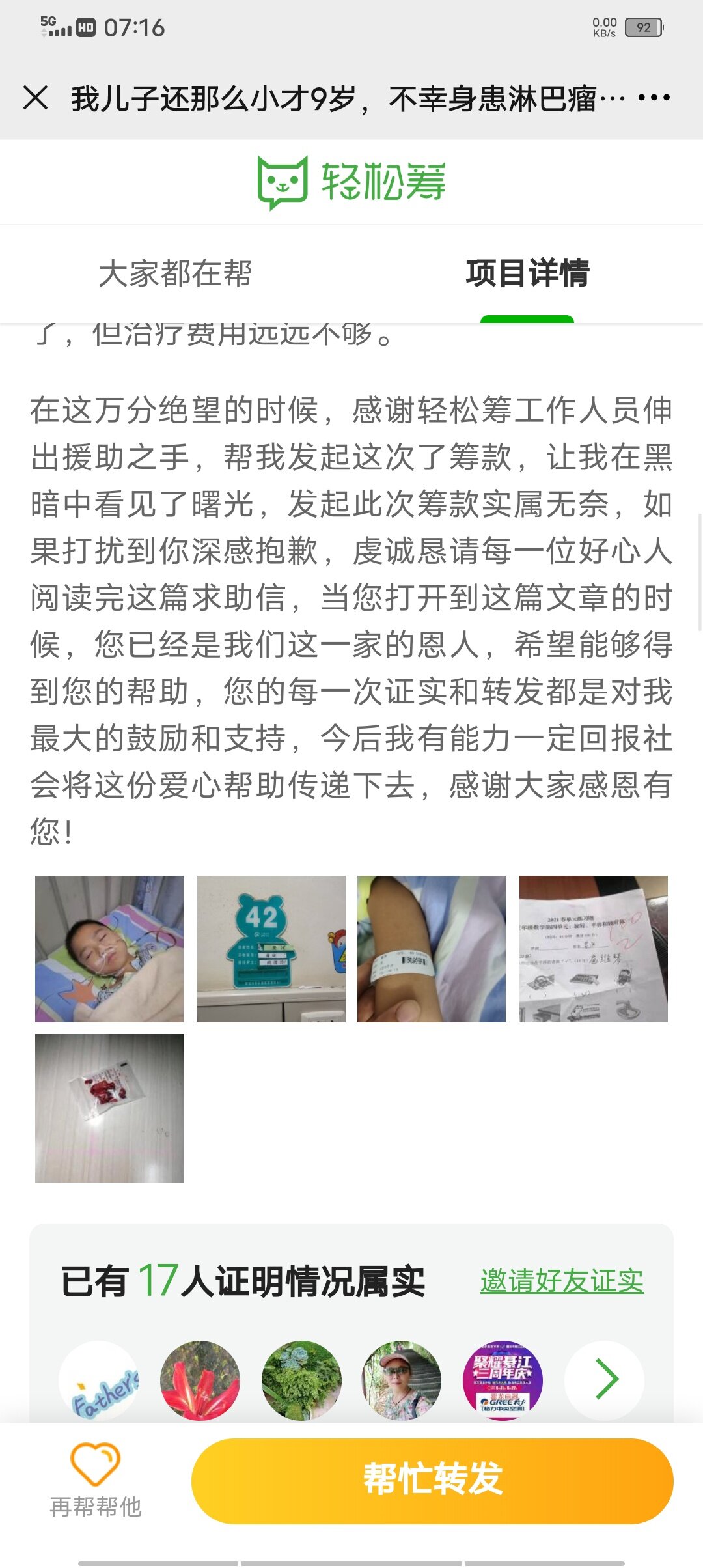Enlarge the exam paper photo

tap(593, 949)
